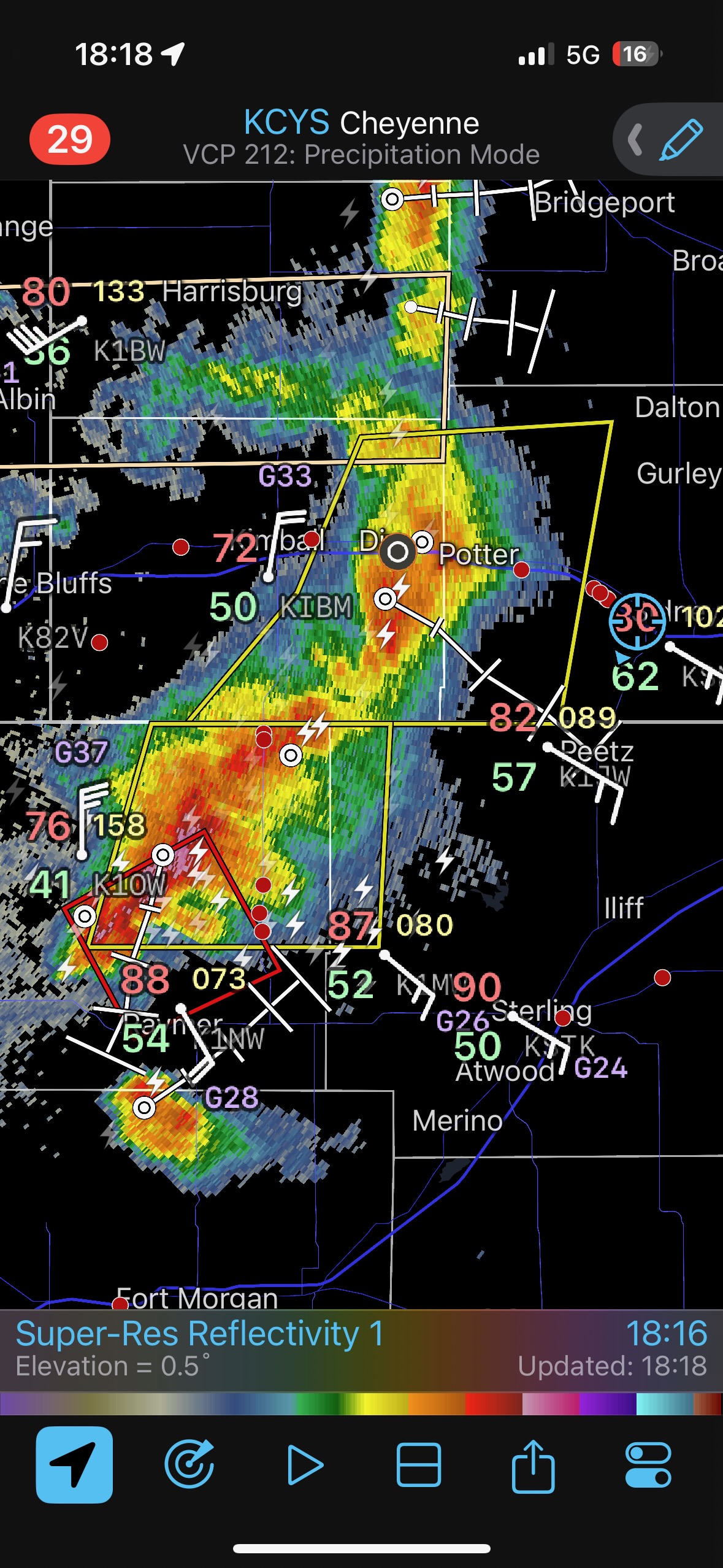Viewport: 723px width, 1568px height.
Task: Center map on current location
Action: 74,1464
